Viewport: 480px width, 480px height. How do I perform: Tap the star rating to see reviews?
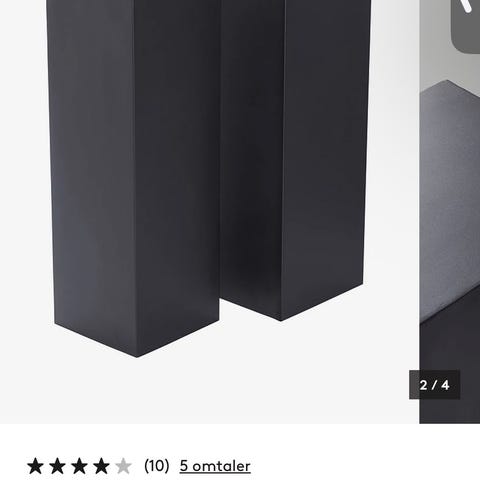coord(79,466)
